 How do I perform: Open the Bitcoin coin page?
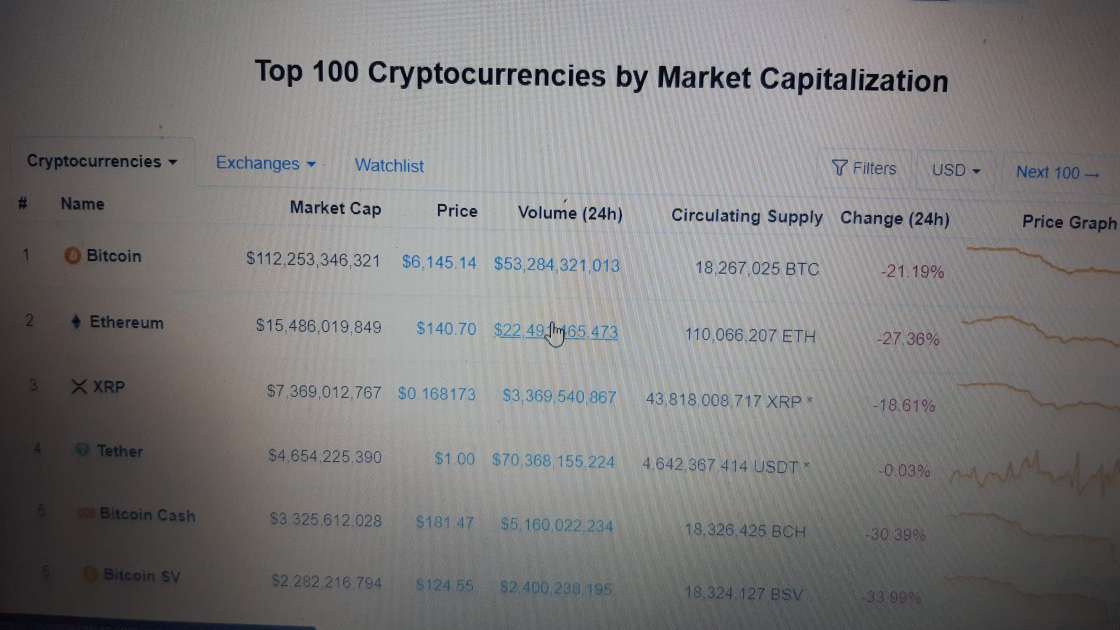point(114,256)
